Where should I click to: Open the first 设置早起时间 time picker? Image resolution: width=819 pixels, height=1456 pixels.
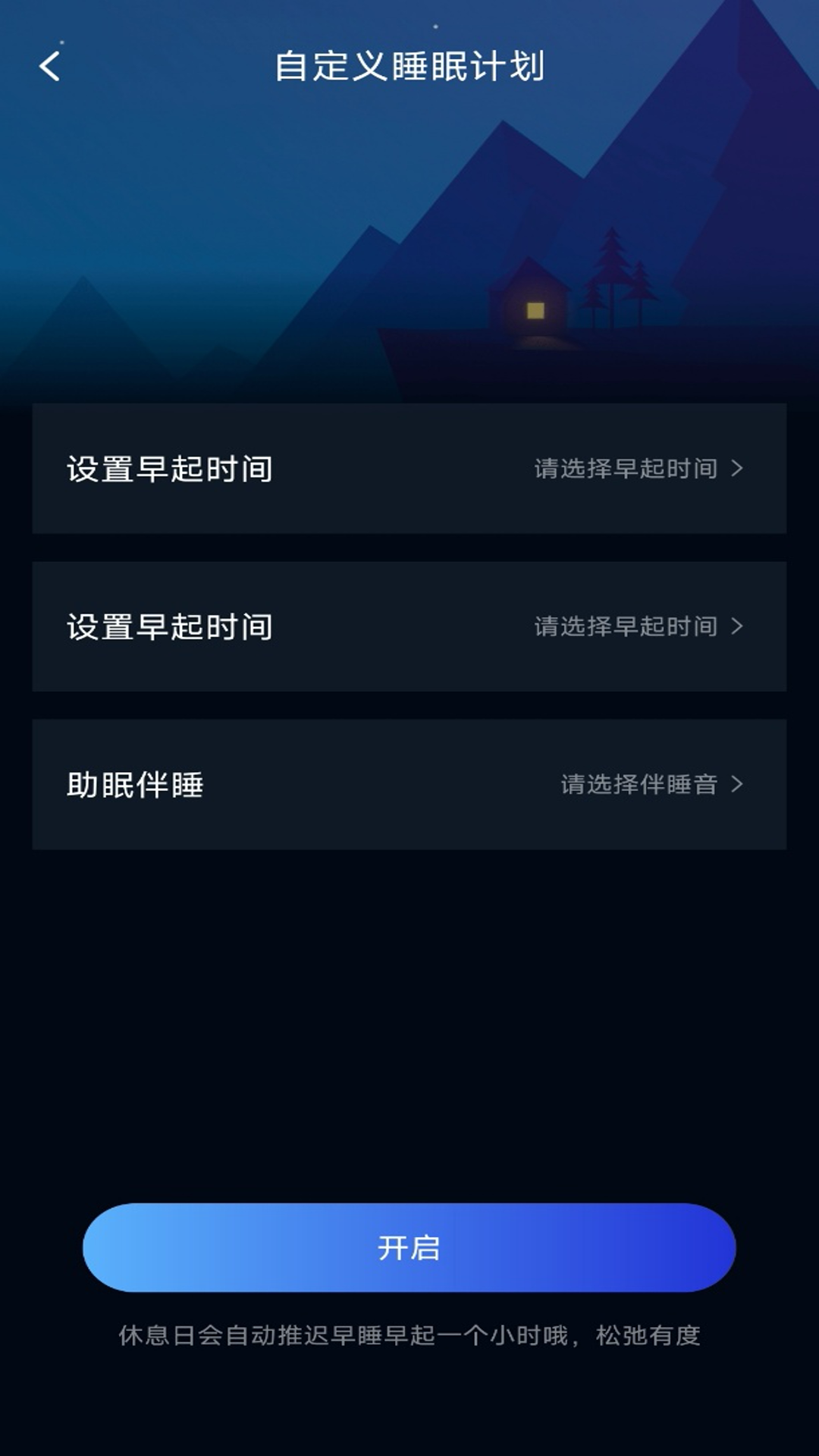pos(409,470)
